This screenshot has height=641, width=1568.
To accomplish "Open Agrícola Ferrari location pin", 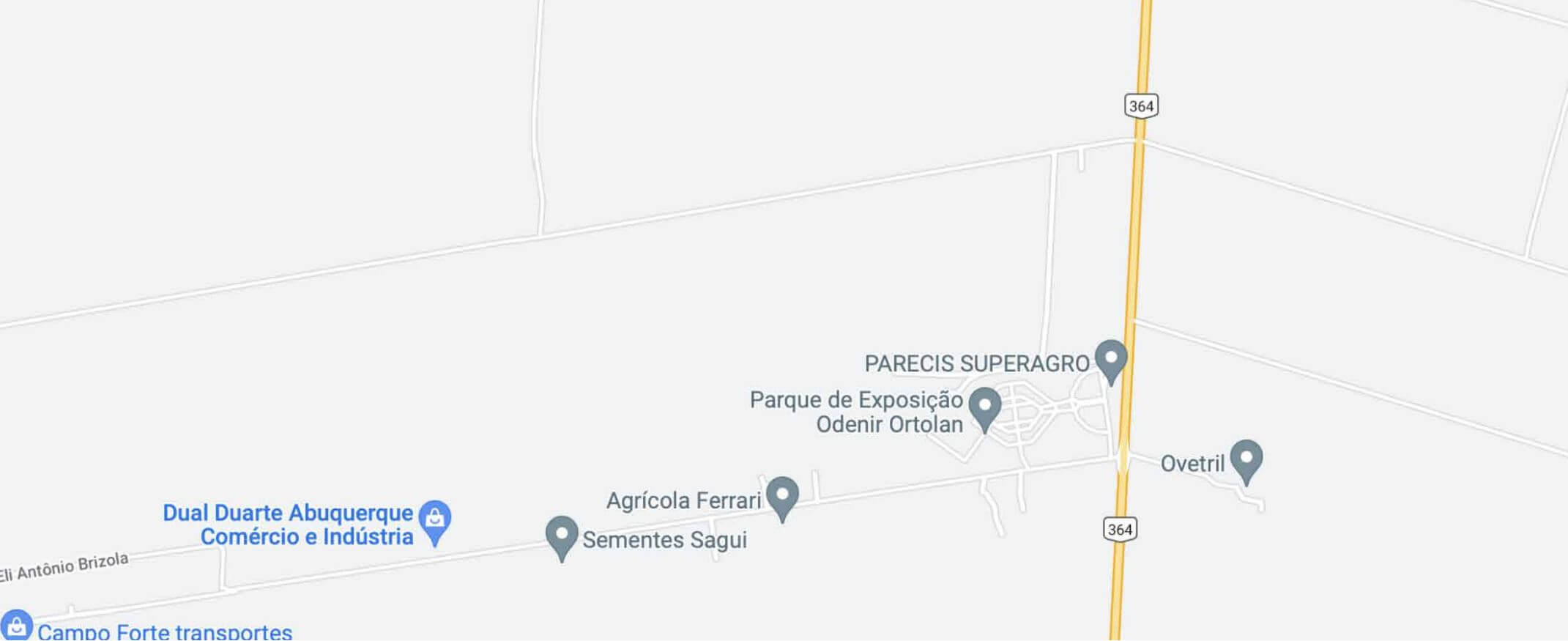I will pyautogui.click(x=782, y=496).
